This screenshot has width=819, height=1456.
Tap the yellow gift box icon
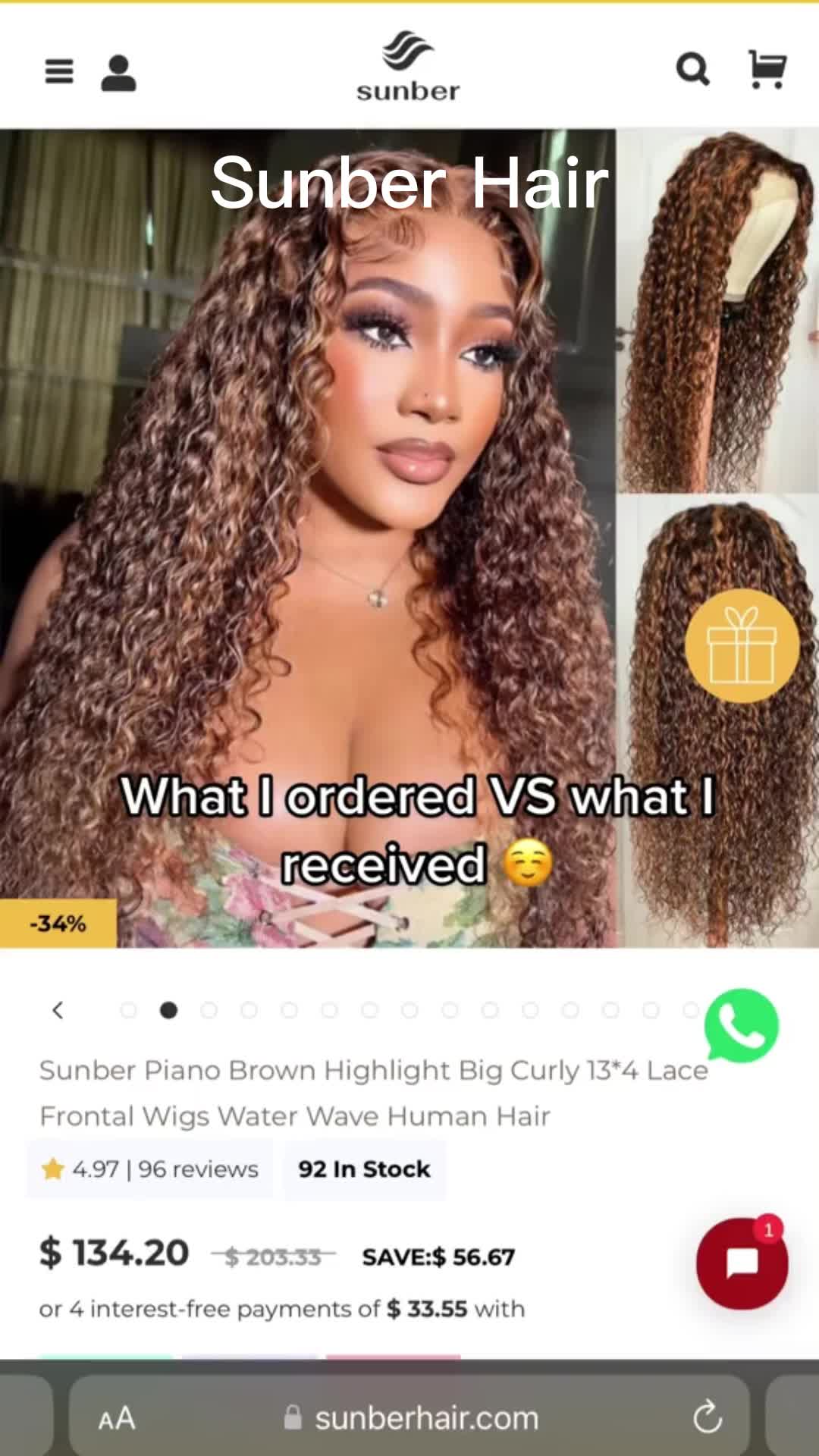point(742,645)
